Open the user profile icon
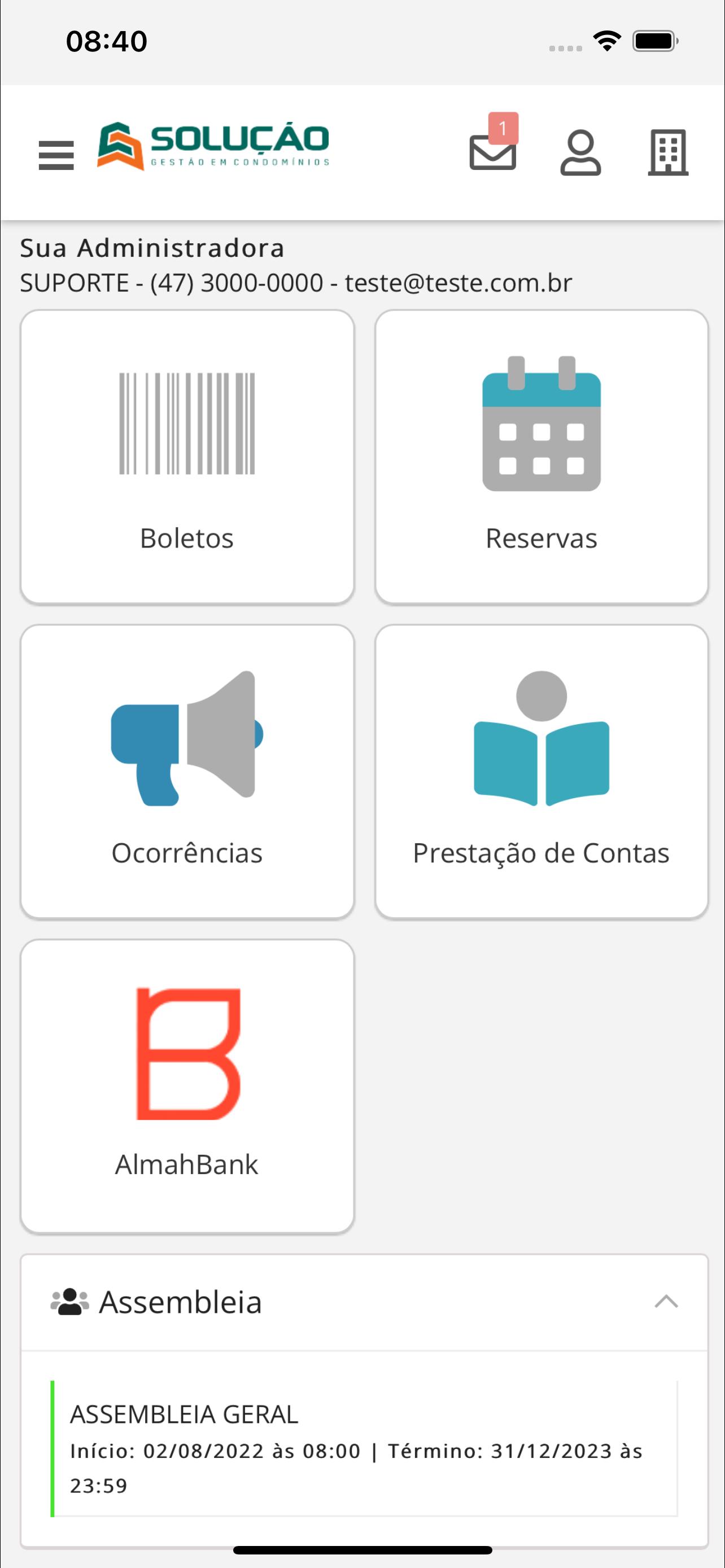The width and height of the screenshot is (725, 1568). click(580, 152)
